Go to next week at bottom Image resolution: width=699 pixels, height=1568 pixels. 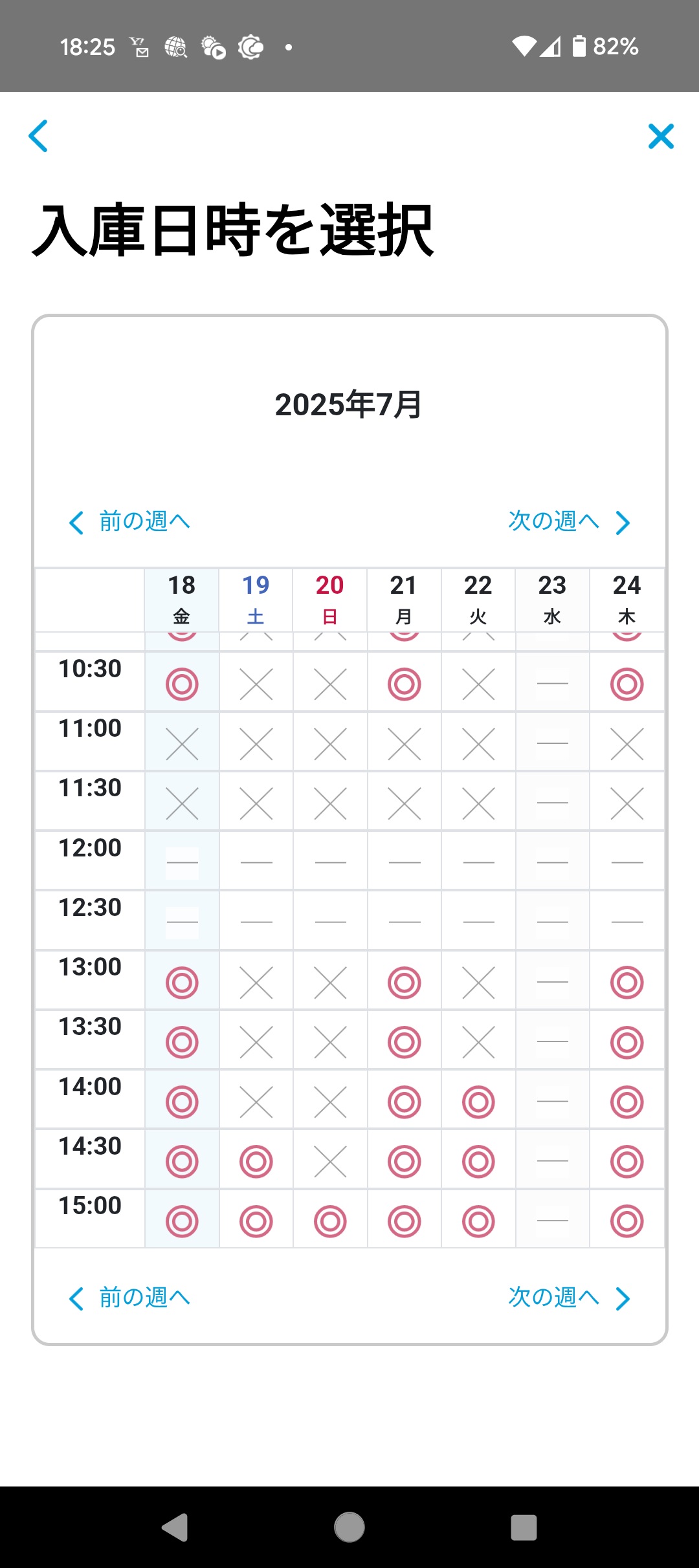[569, 1298]
